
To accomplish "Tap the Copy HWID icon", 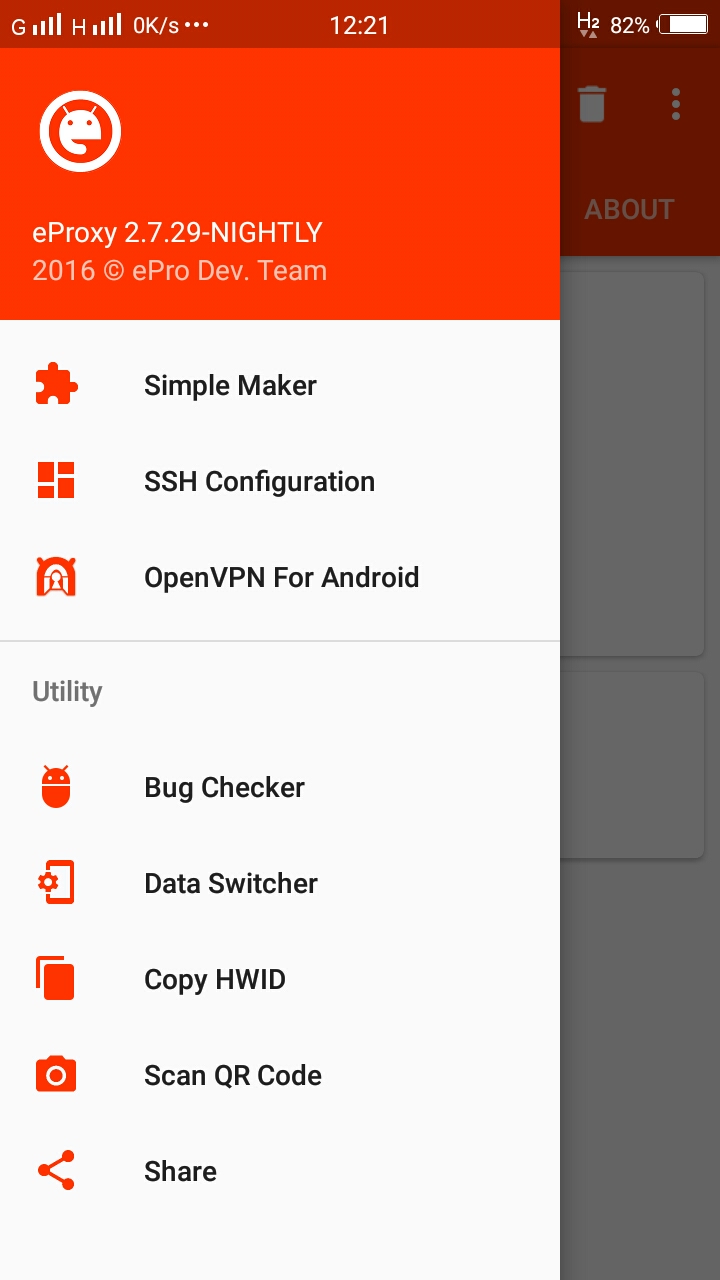I will tap(57, 978).
